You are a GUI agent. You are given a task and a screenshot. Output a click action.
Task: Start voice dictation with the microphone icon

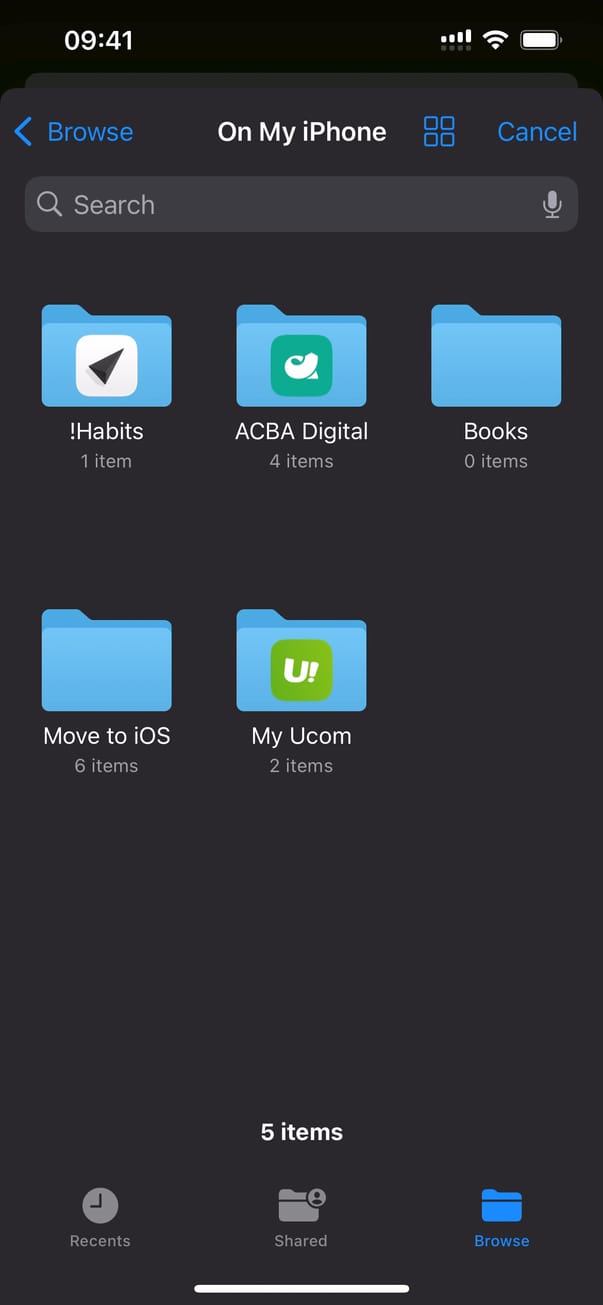551,205
